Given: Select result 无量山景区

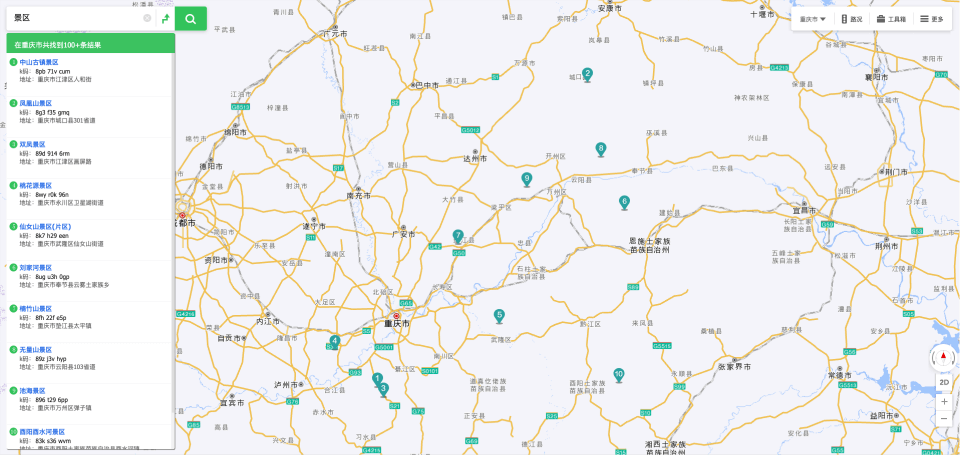Looking at the screenshot, I should [x=36, y=350].
